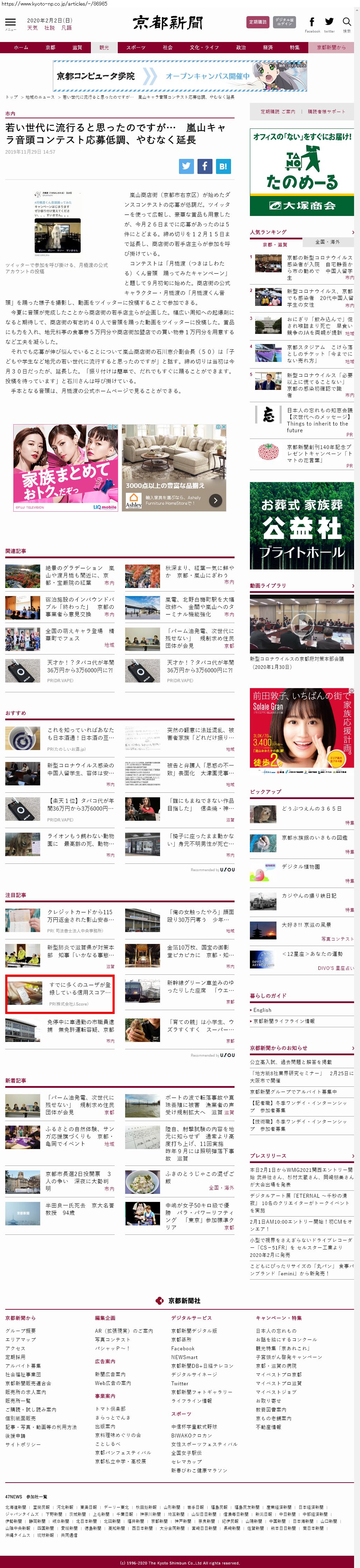Go to the 文化・ライフ section

point(204,47)
